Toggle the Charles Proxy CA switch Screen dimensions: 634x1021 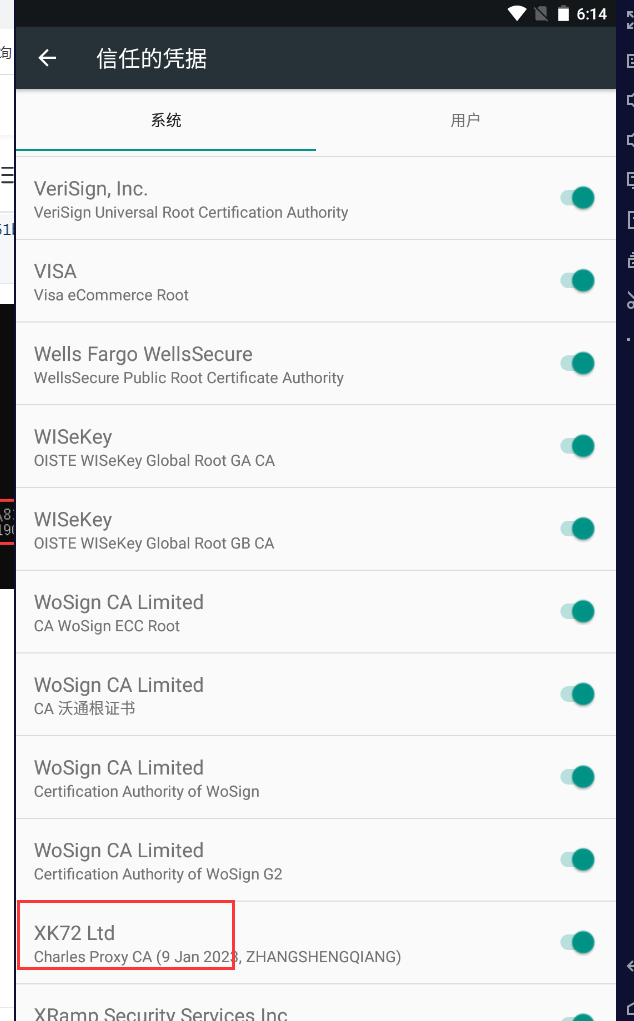(x=577, y=942)
